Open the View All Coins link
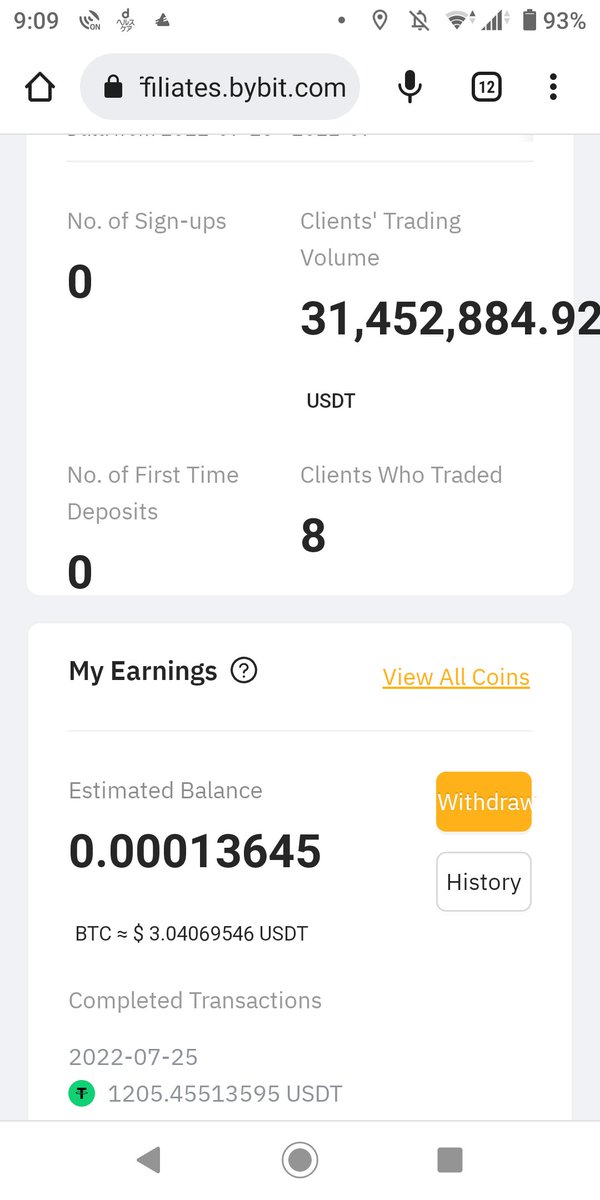 tap(456, 677)
